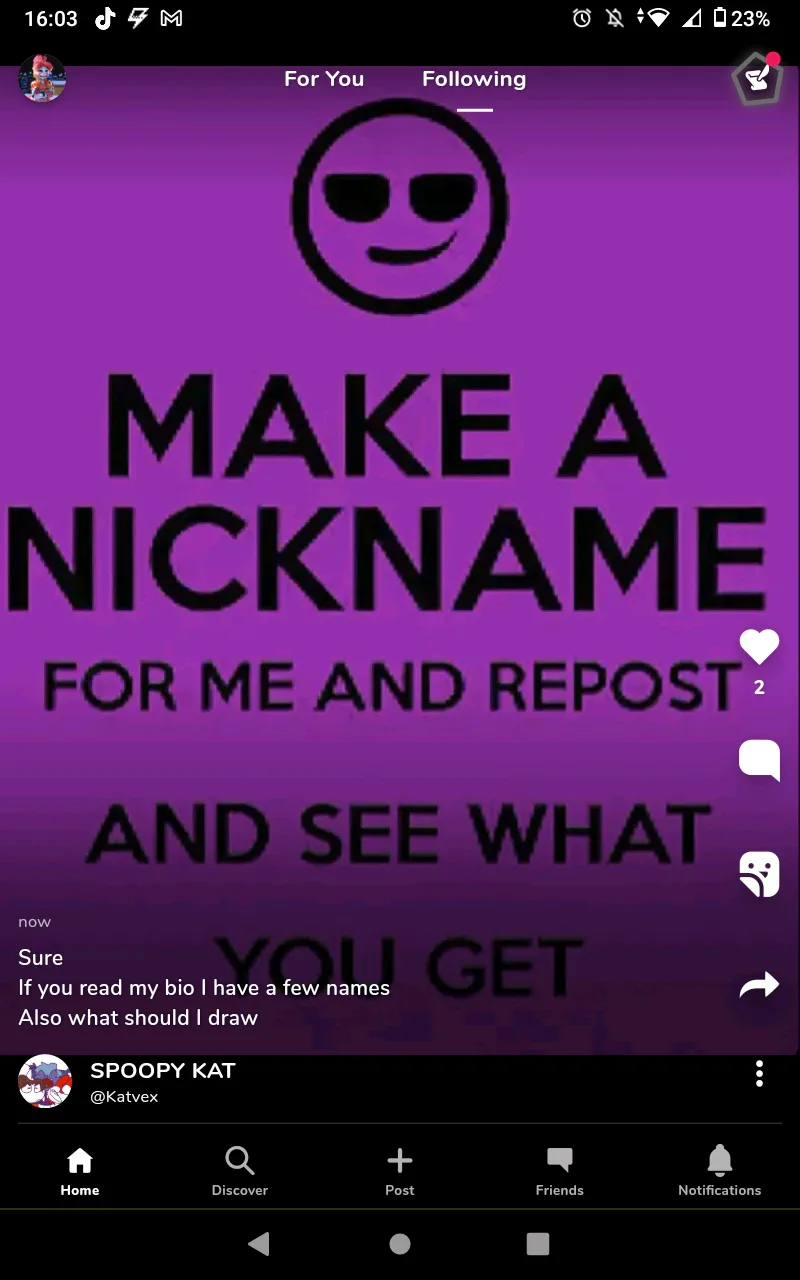Open comments on this post
The width and height of the screenshot is (800, 1280).
759,761
